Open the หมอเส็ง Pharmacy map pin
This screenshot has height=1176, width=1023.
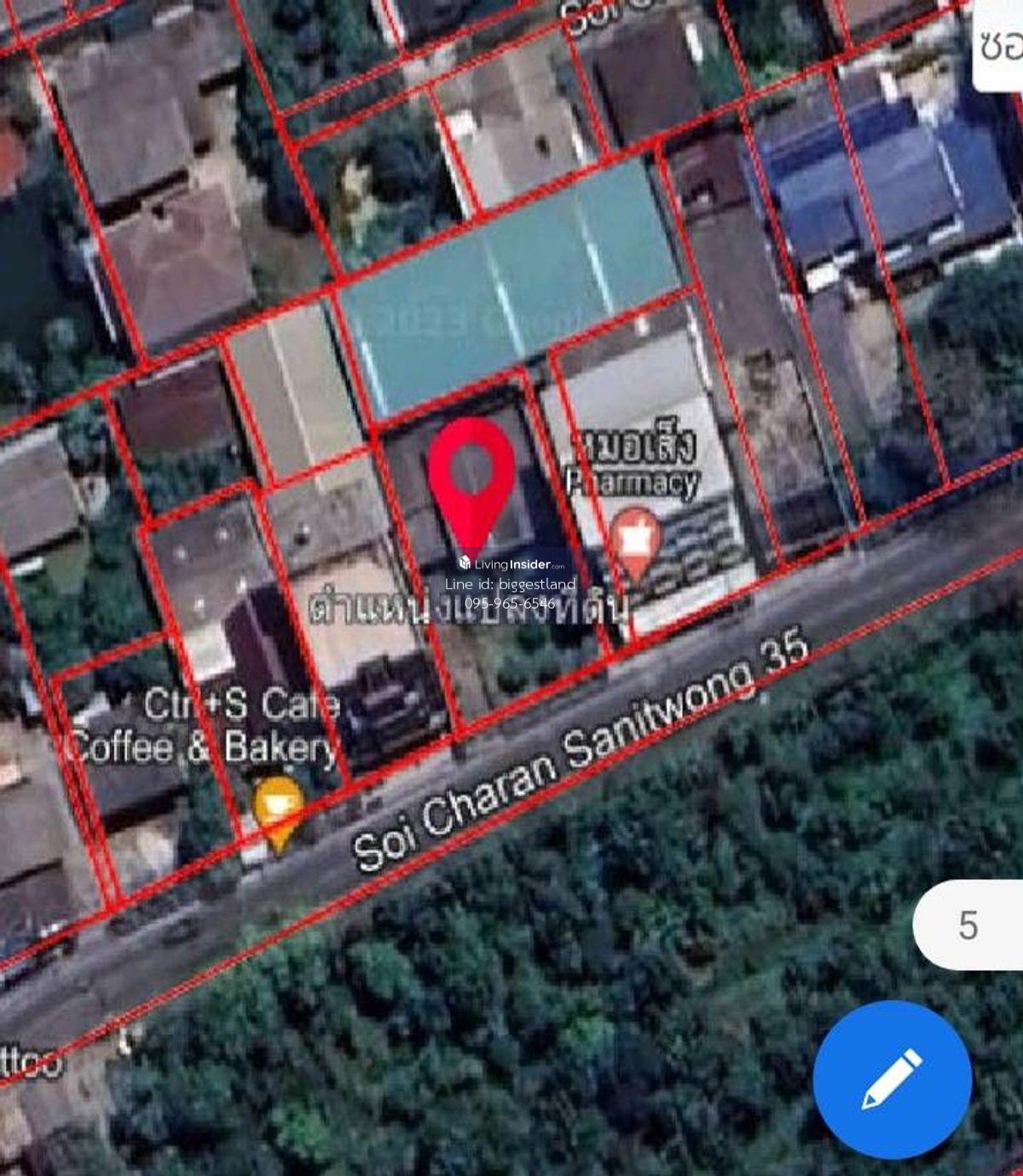636,539
